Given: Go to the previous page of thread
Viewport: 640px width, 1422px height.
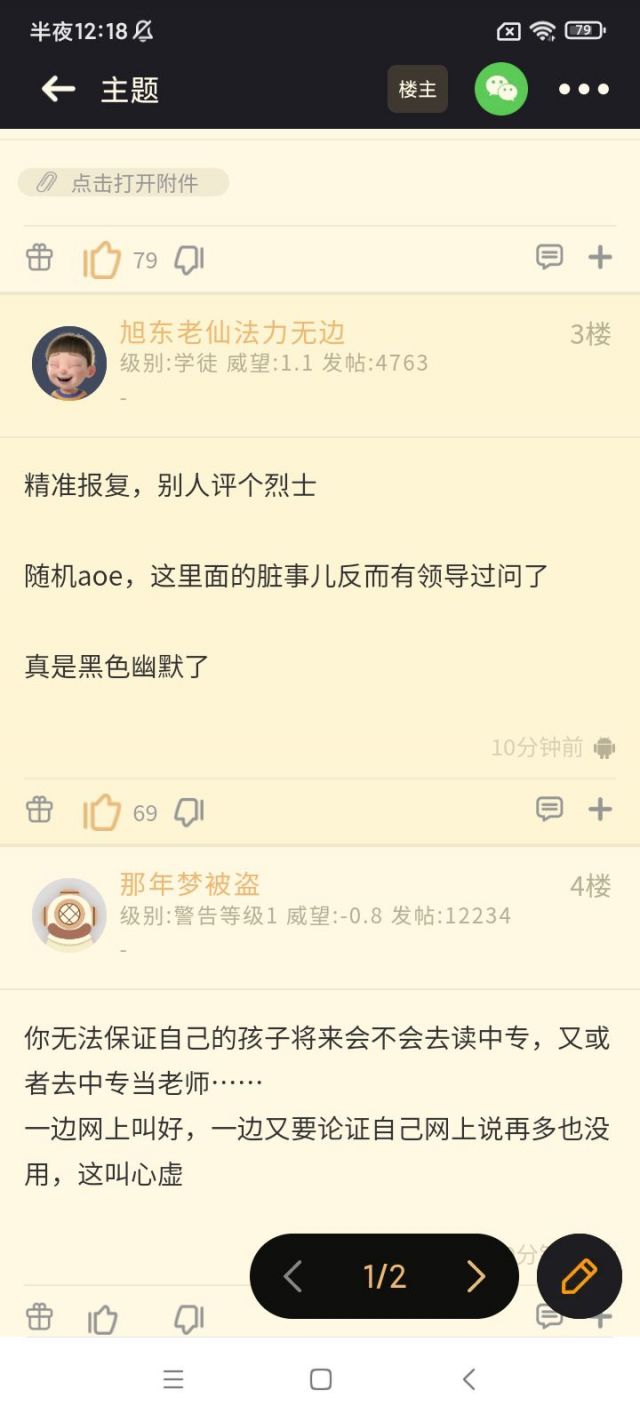Looking at the screenshot, I should coord(293,1276).
